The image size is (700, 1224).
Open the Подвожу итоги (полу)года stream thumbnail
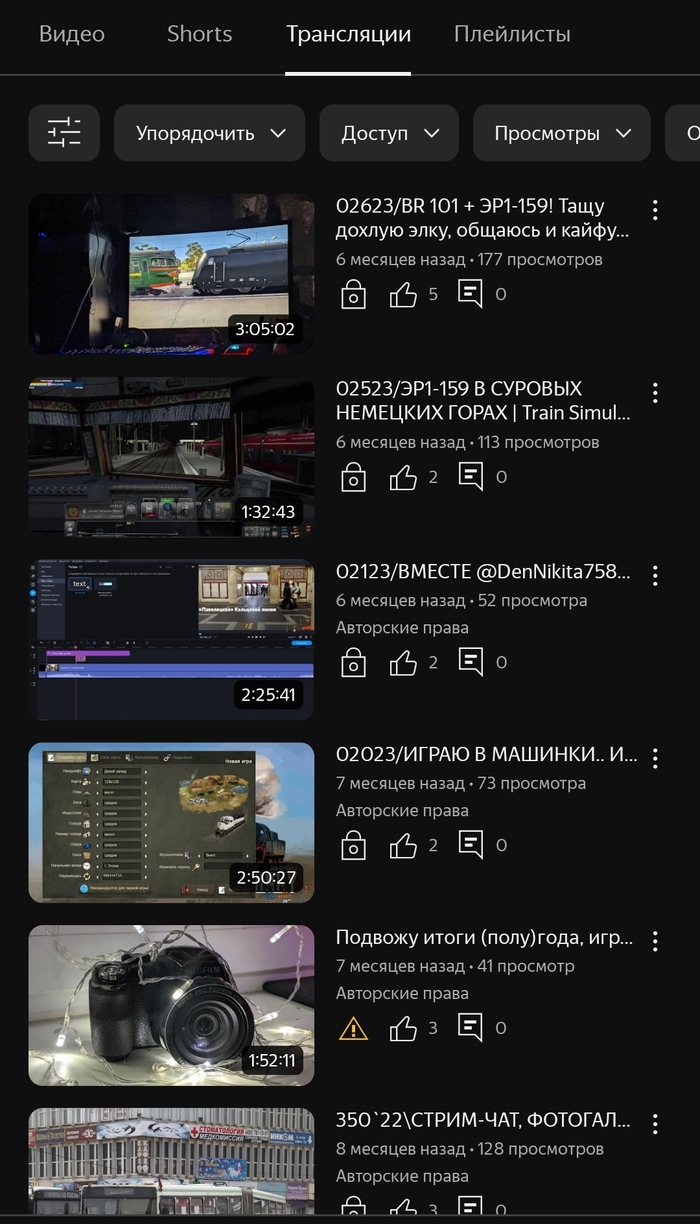click(171, 1005)
